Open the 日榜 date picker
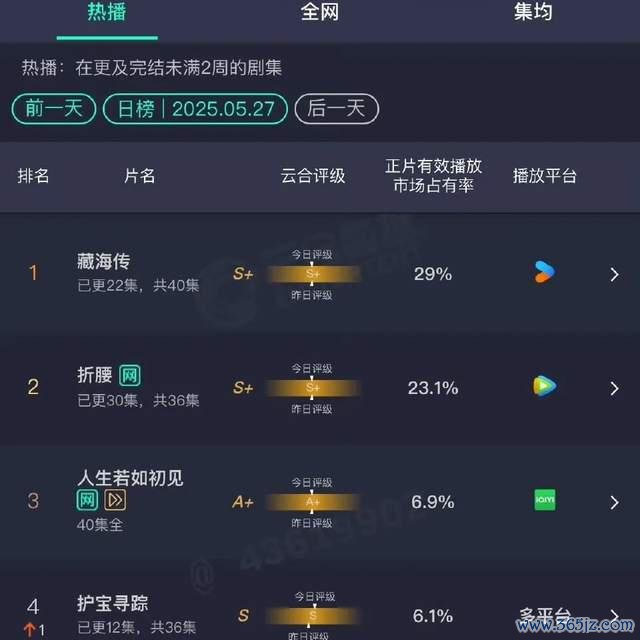 coord(196,109)
